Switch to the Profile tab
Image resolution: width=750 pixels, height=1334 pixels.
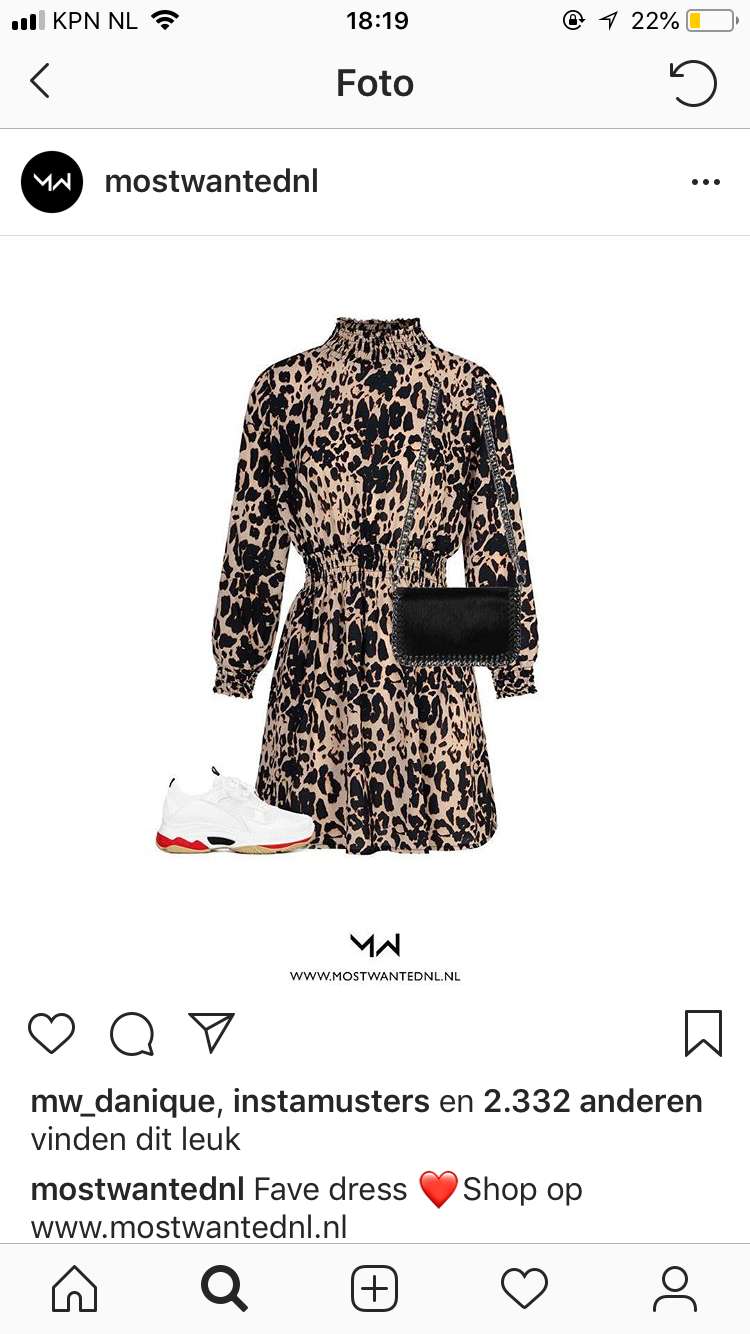point(675,1289)
